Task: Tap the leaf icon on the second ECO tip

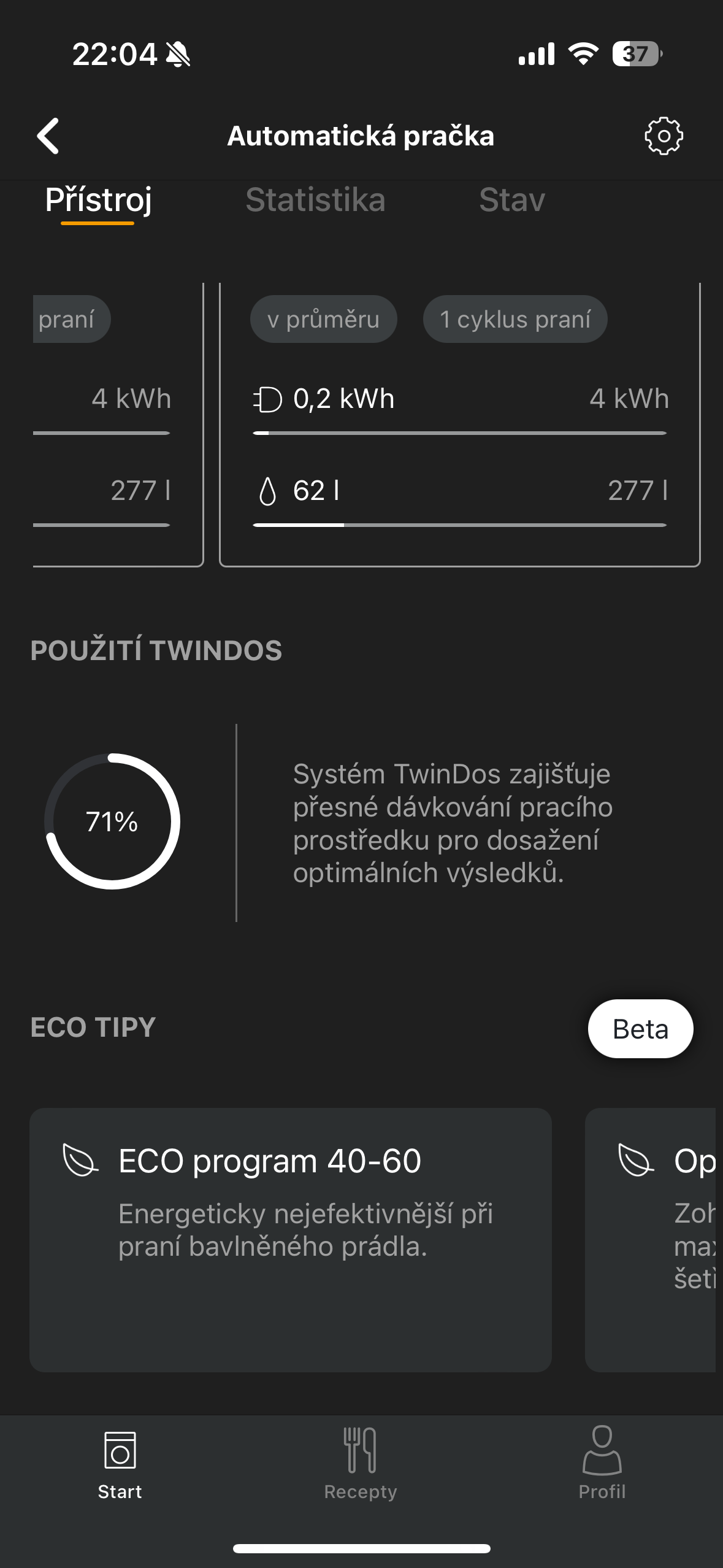Action: click(x=633, y=1159)
